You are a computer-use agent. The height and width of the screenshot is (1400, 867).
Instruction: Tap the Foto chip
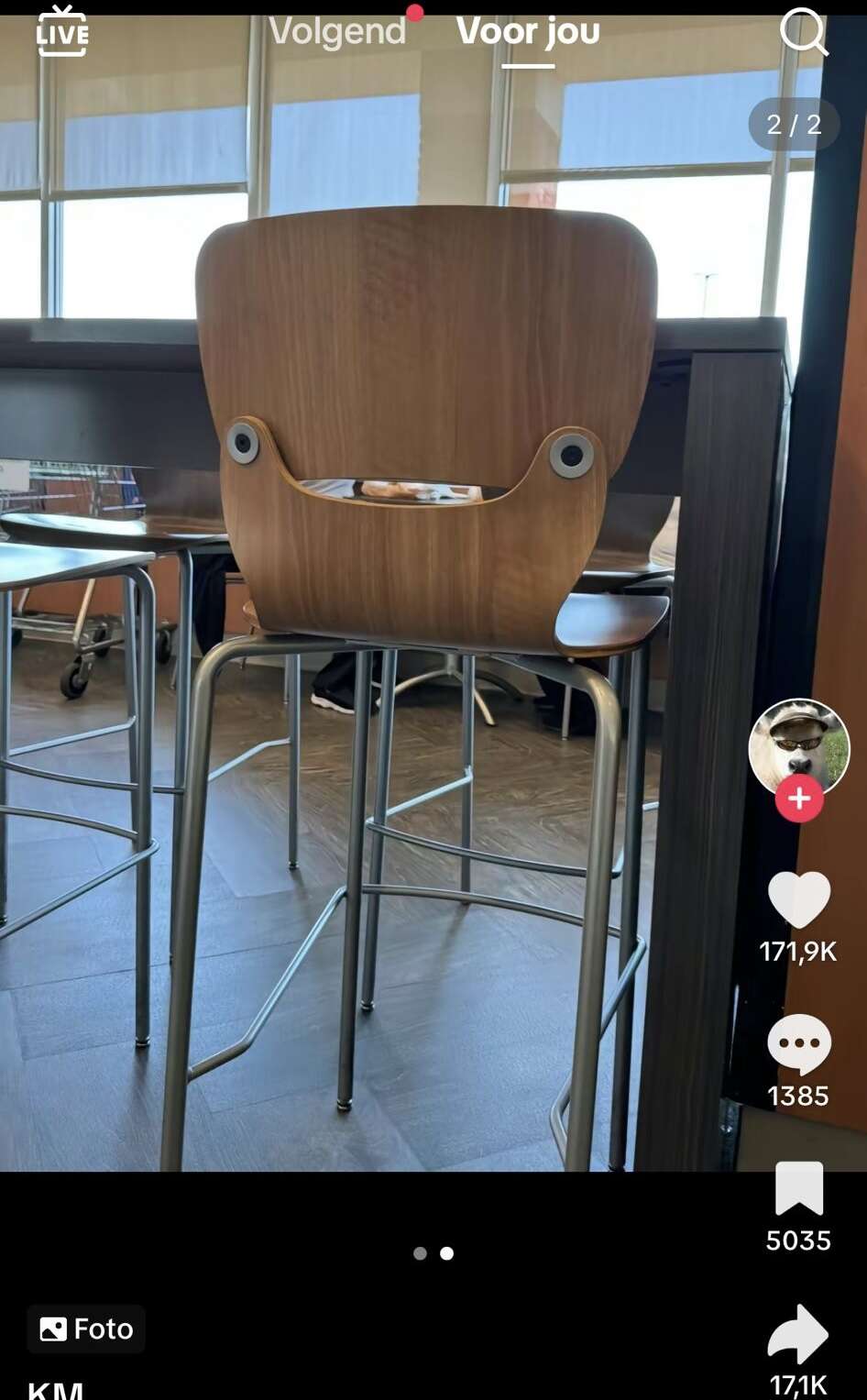[x=86, y=1328]
